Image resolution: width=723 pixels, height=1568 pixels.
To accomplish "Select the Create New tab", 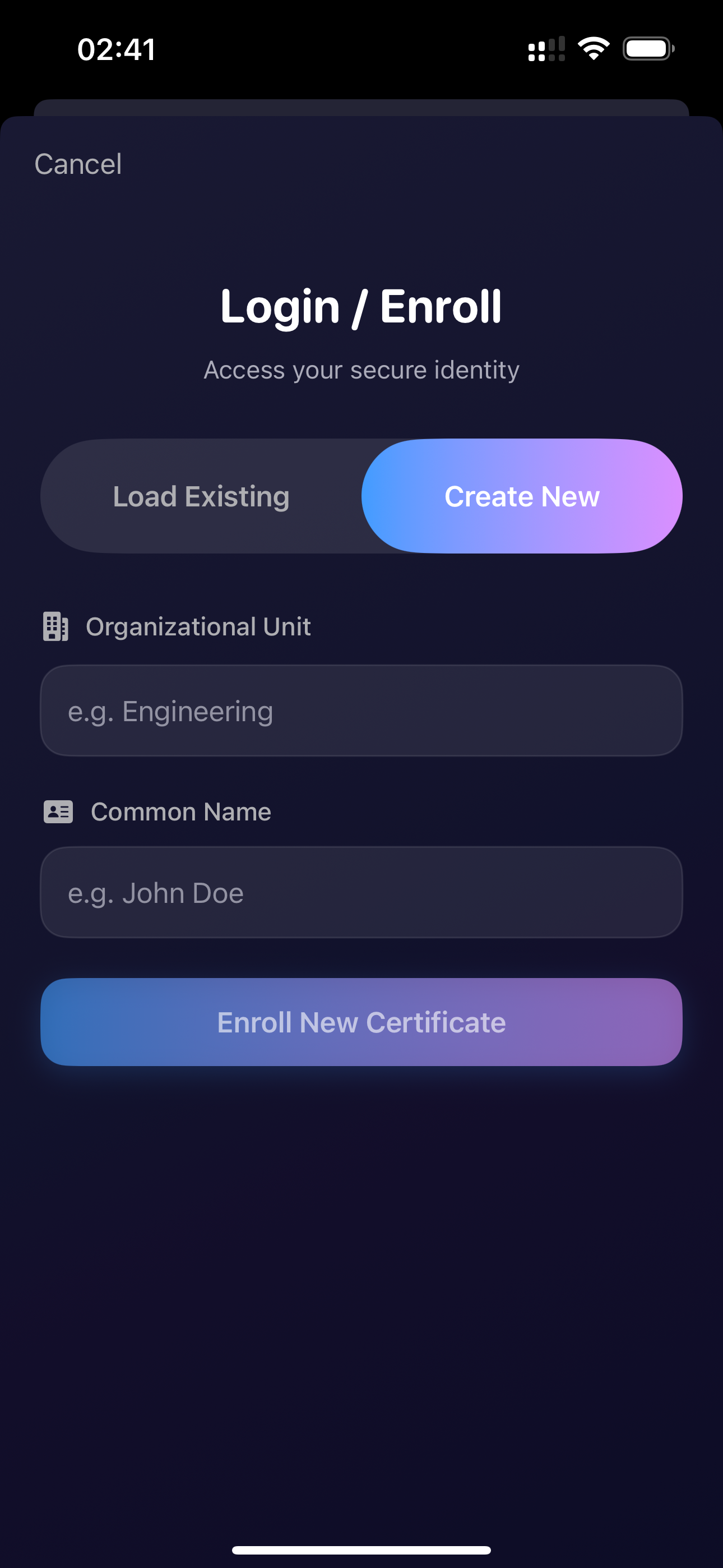I will coord(522,496).
